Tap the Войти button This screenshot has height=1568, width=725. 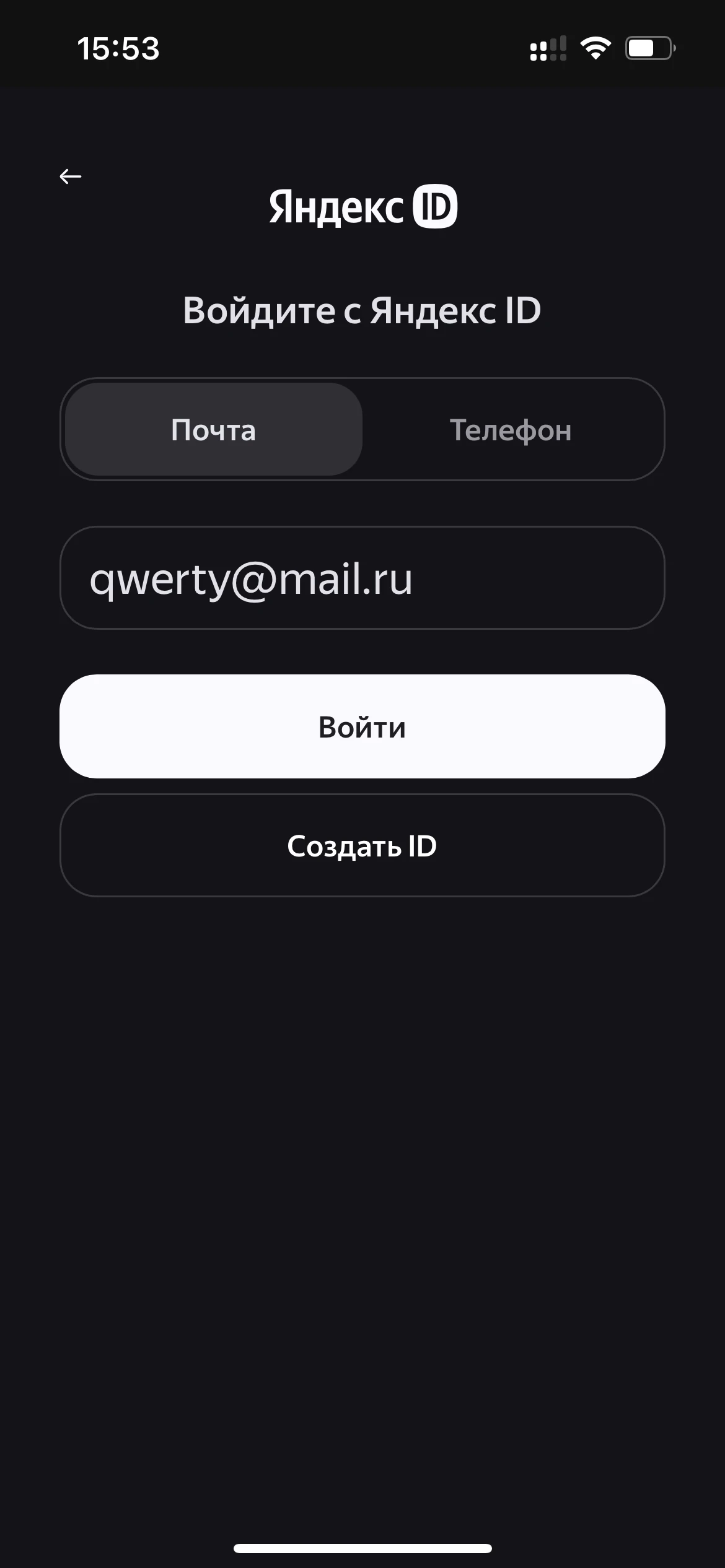click(362, 726)
